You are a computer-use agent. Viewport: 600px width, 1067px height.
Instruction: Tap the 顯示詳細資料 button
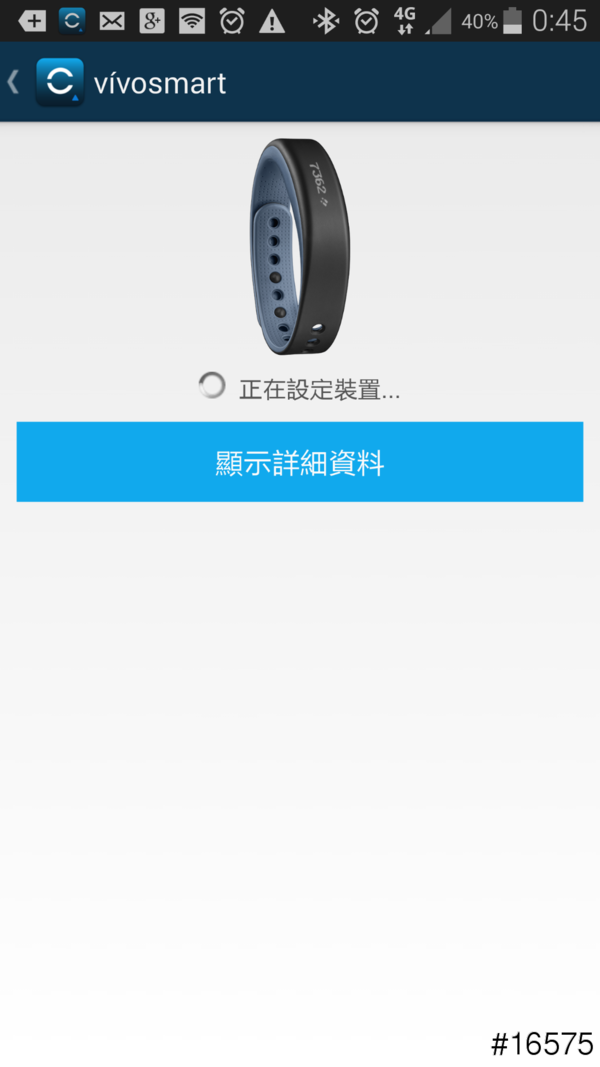tap(299, 462)
